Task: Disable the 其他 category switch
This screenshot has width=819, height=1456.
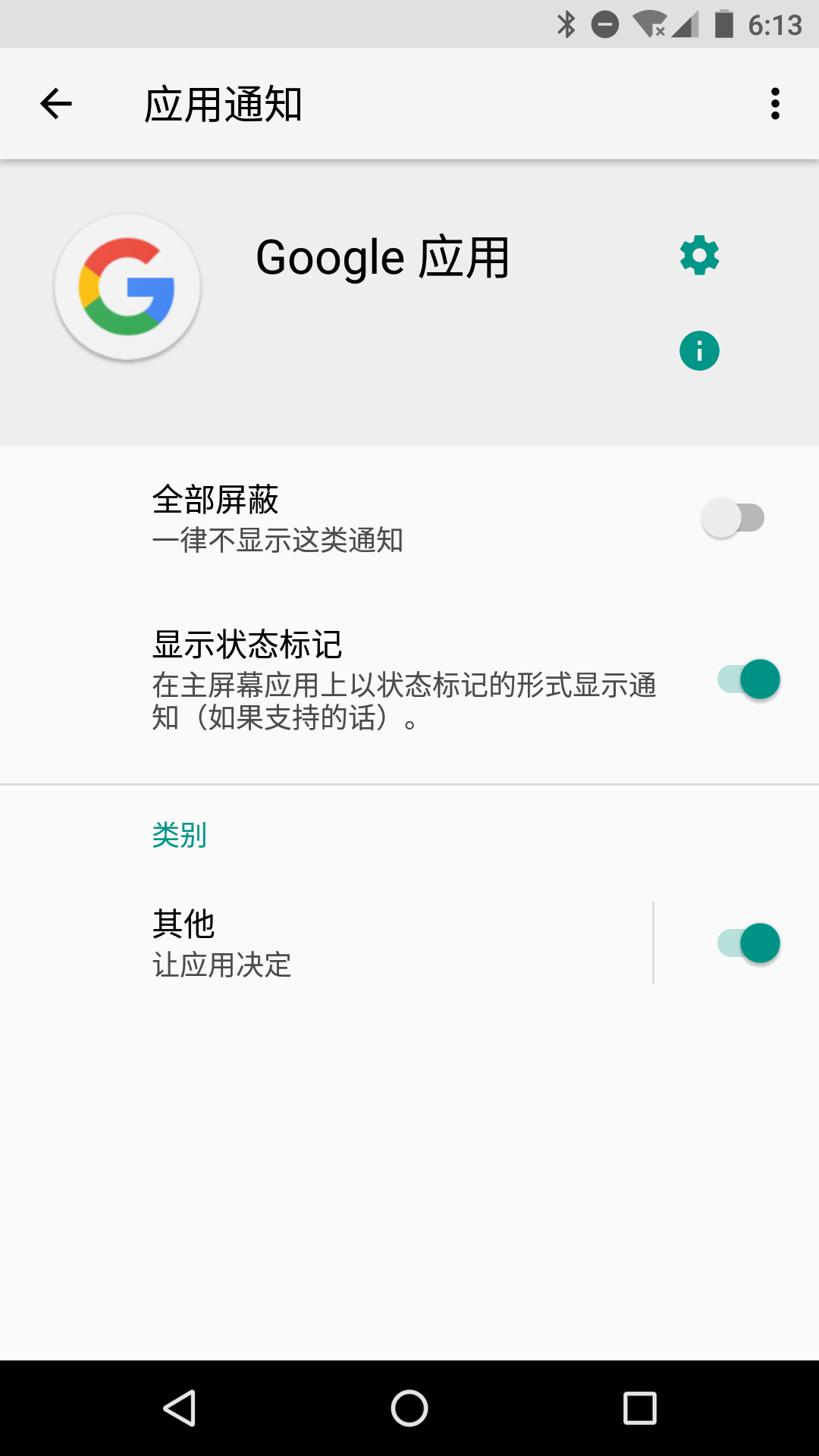Action: [x=749, y=943]
